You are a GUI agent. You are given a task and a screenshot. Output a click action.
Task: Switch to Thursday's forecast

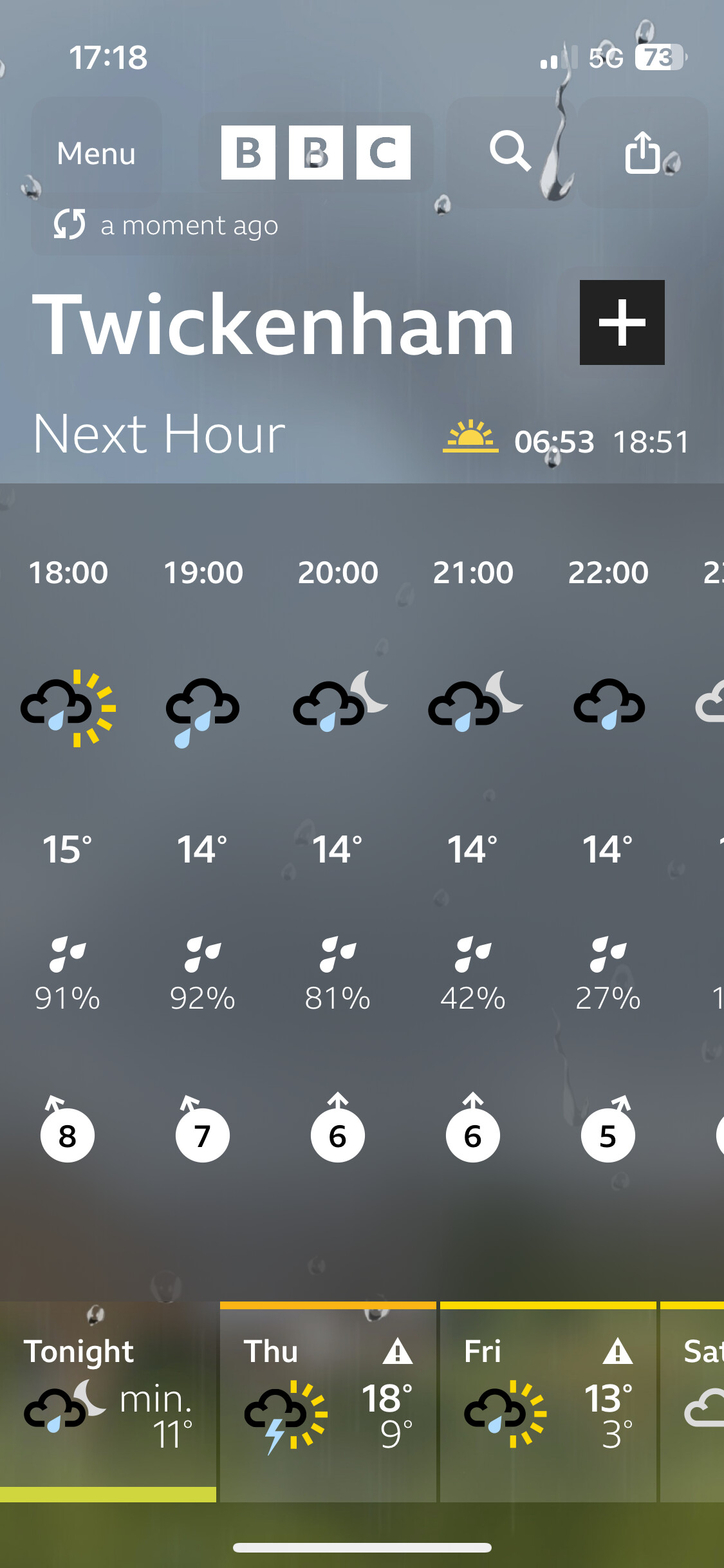[x=328, y=1401]
